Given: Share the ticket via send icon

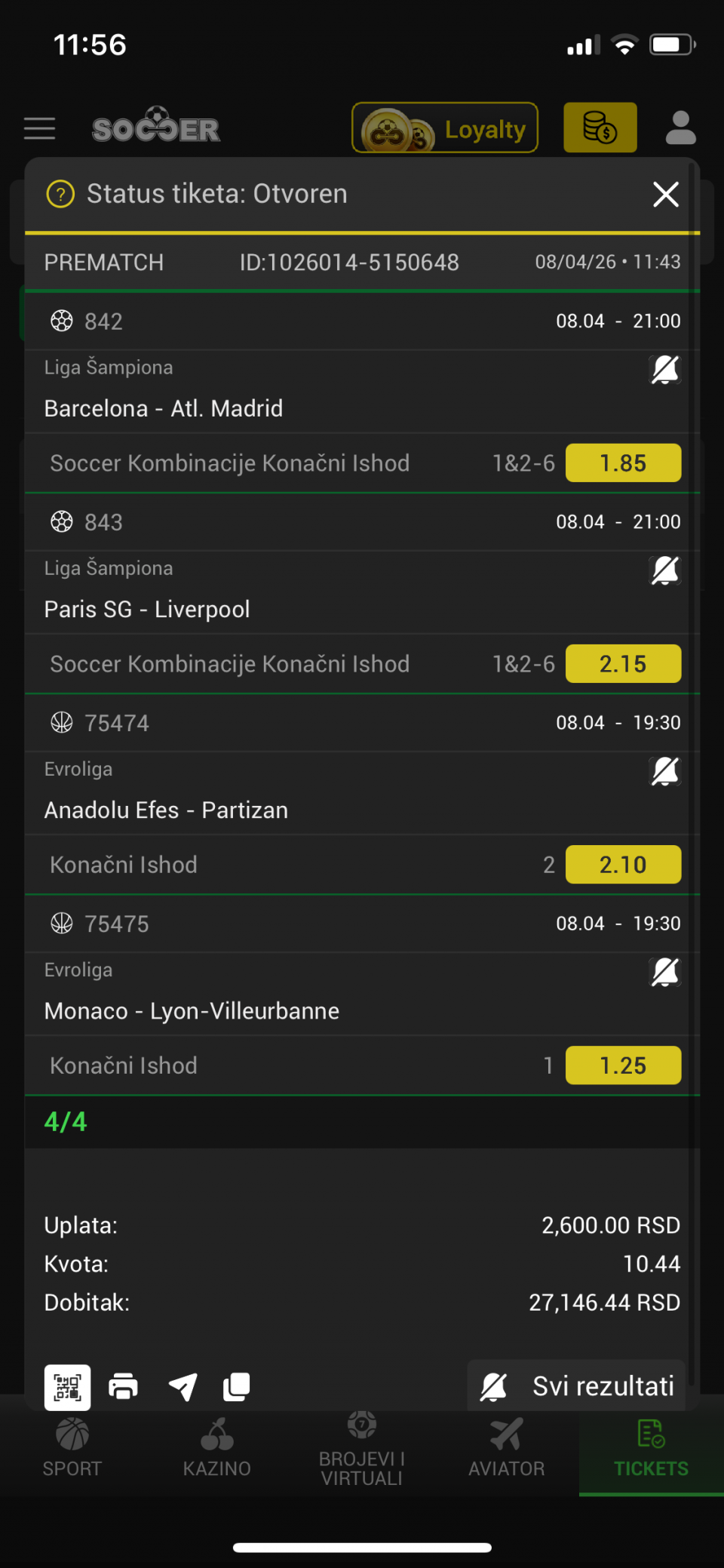Looking at the screenshot, I should click(x=183, y=1387).
